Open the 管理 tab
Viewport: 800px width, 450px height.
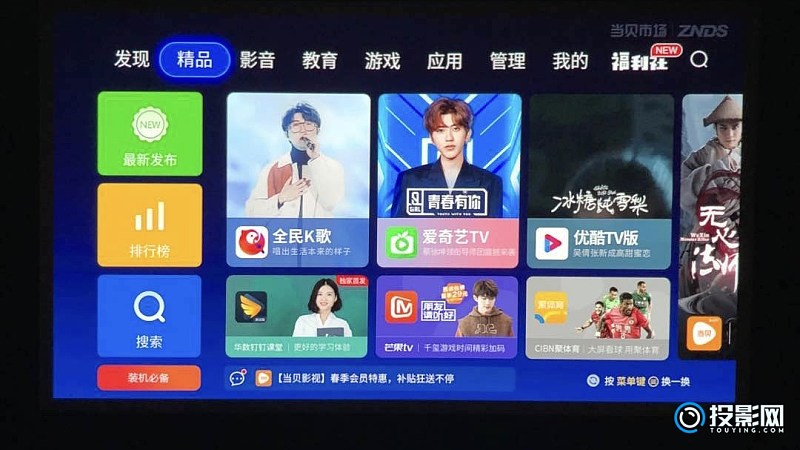[x=507, y=60]
